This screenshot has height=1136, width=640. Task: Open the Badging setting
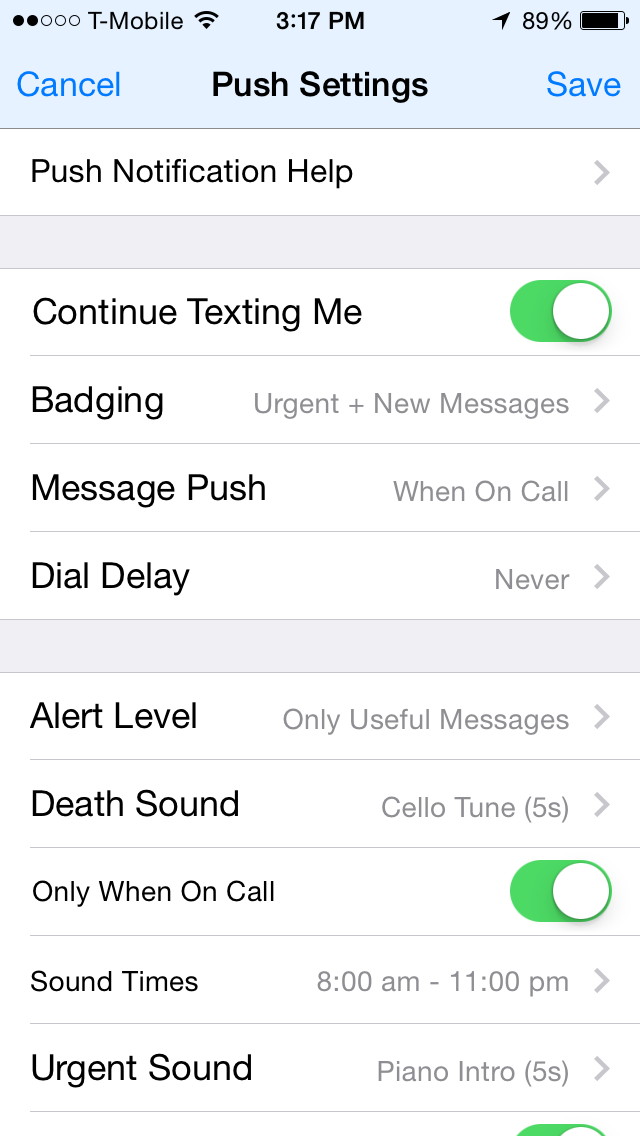tap(320, 400)
